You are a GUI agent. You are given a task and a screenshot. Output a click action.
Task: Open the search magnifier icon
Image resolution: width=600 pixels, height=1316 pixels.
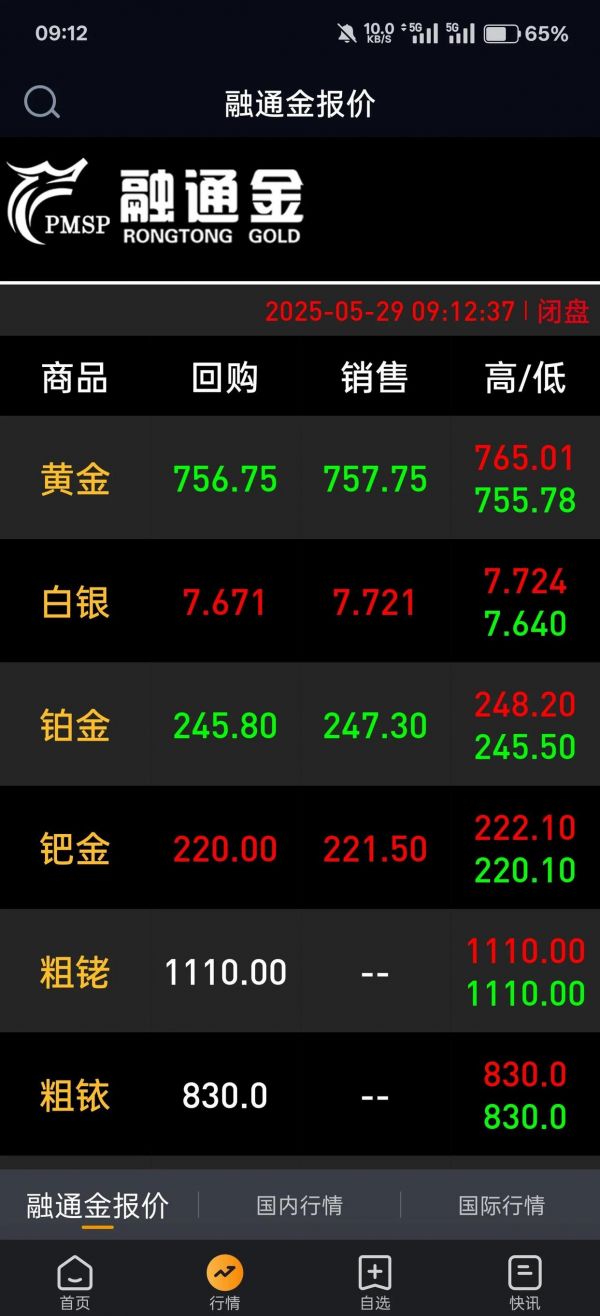[42, 102]
